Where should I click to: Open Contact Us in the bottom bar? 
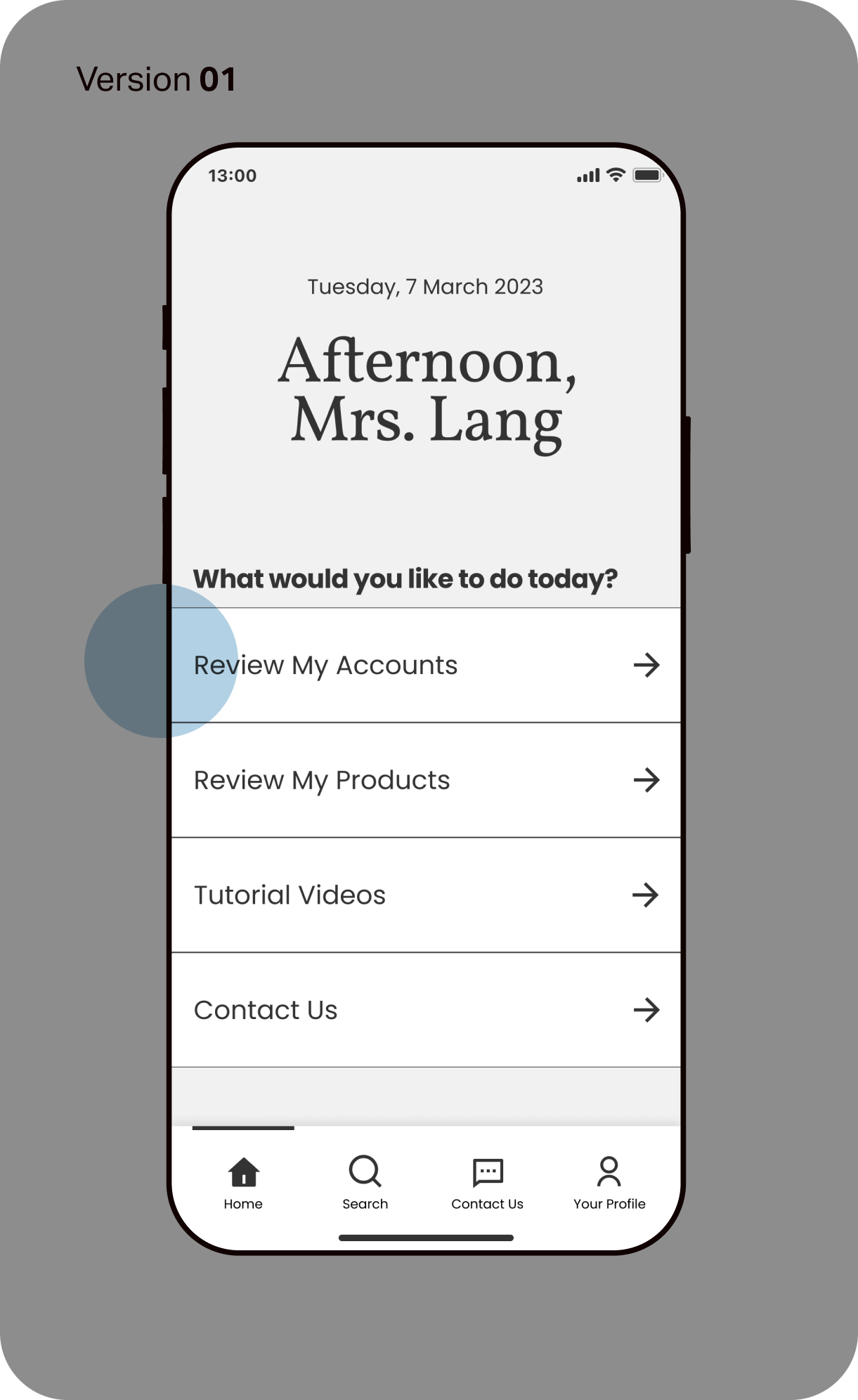[487, 1183]
